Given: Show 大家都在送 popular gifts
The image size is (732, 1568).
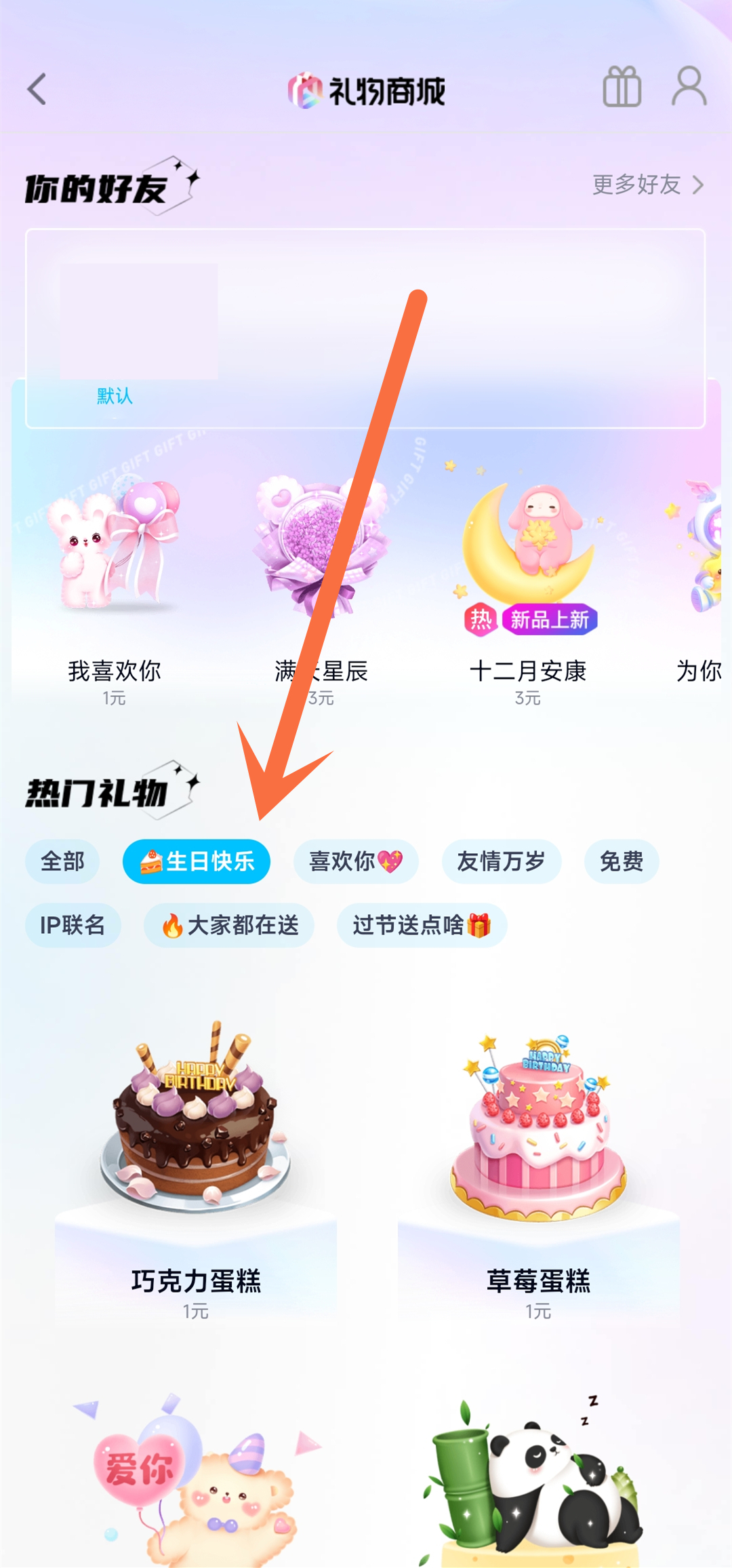Looking at the screenshot, I should (x=229, y=925).
